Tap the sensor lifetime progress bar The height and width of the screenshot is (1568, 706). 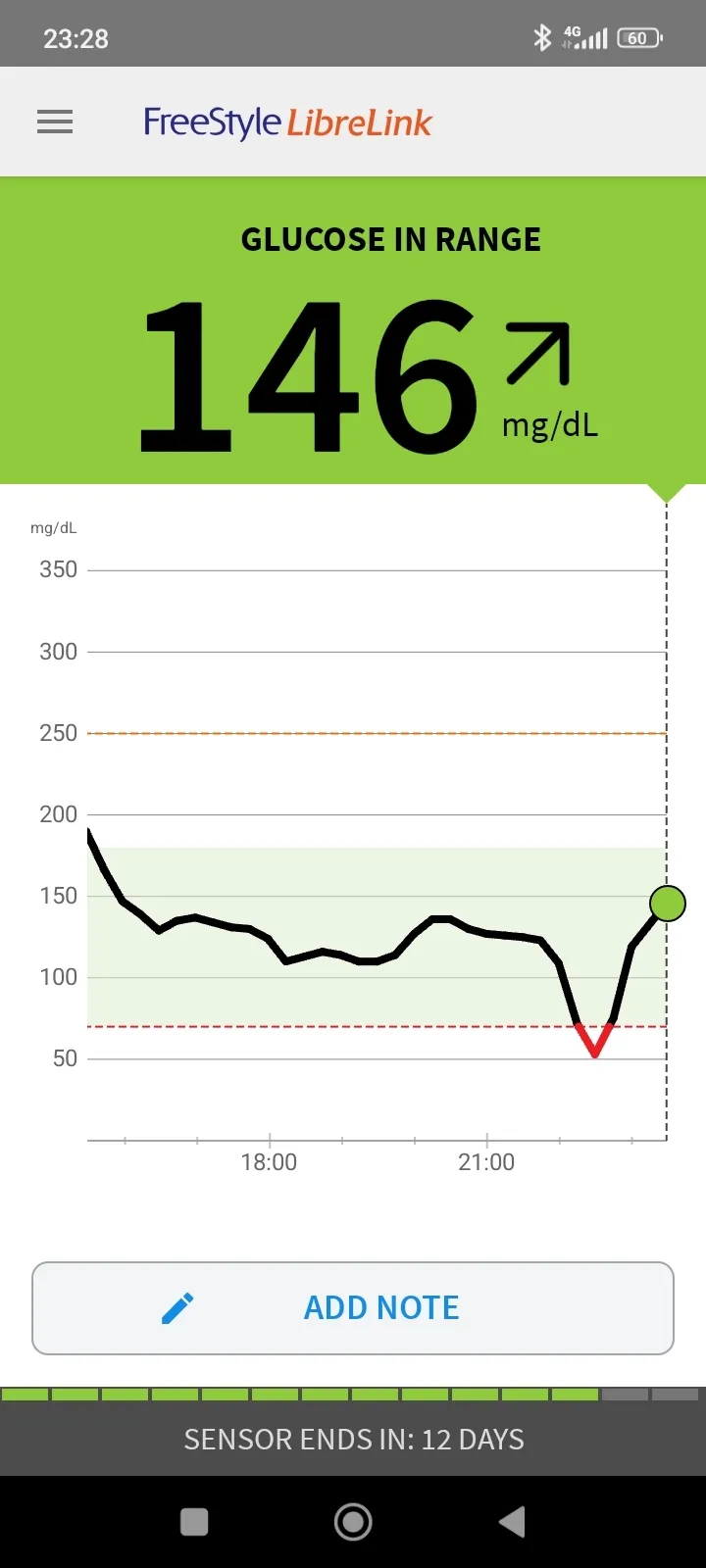coord(353,1392)
